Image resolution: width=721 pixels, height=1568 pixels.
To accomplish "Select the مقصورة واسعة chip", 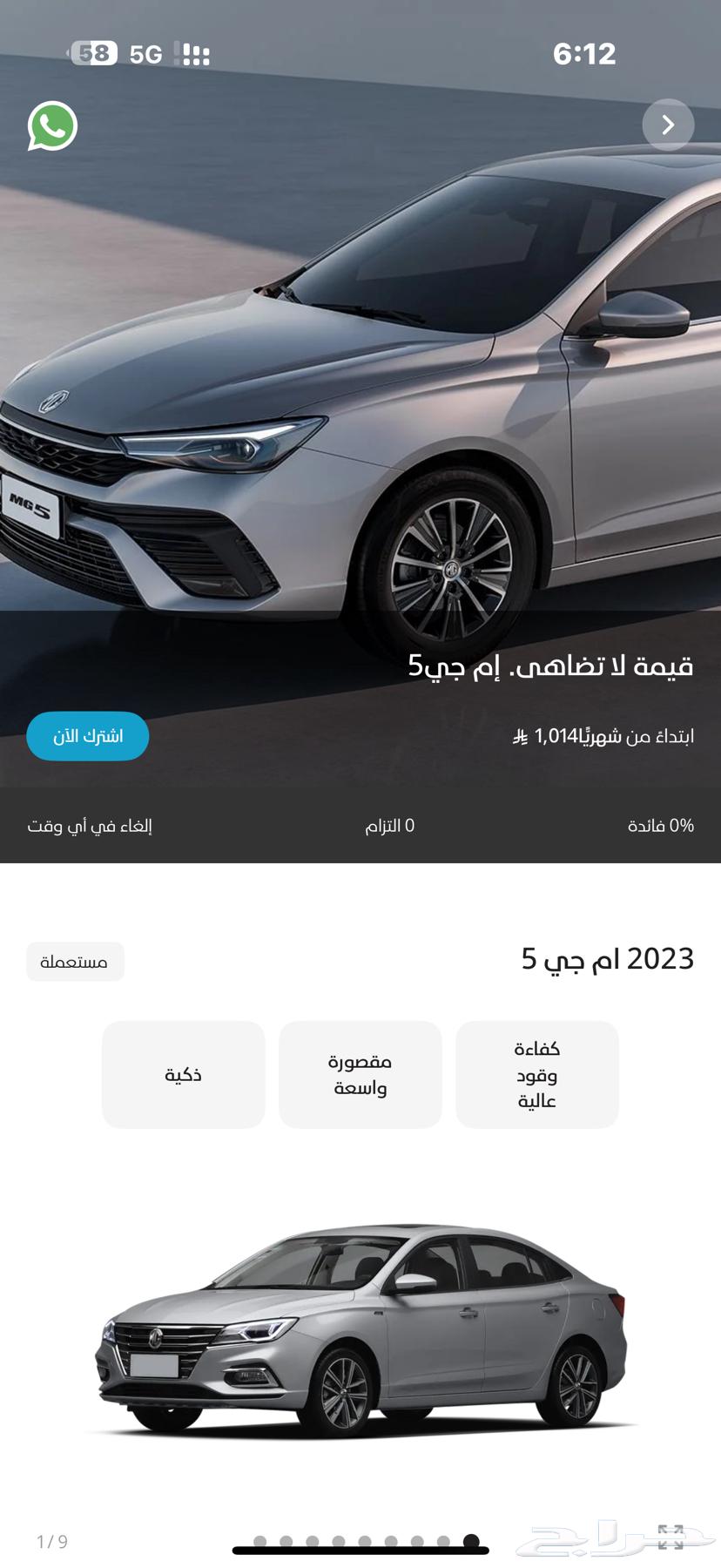I will click(x=360, y=1074).
